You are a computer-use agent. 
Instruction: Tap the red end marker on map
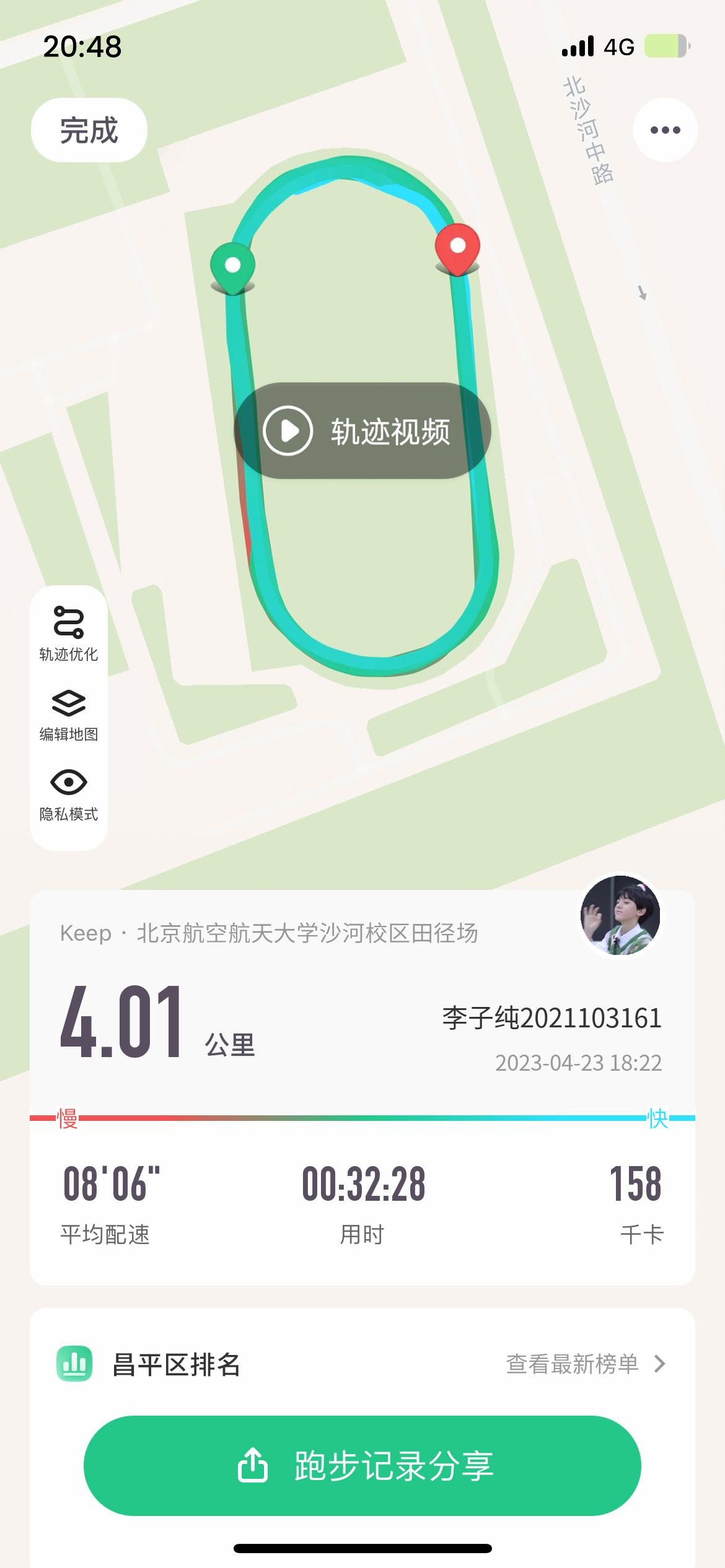coord(457,250)
